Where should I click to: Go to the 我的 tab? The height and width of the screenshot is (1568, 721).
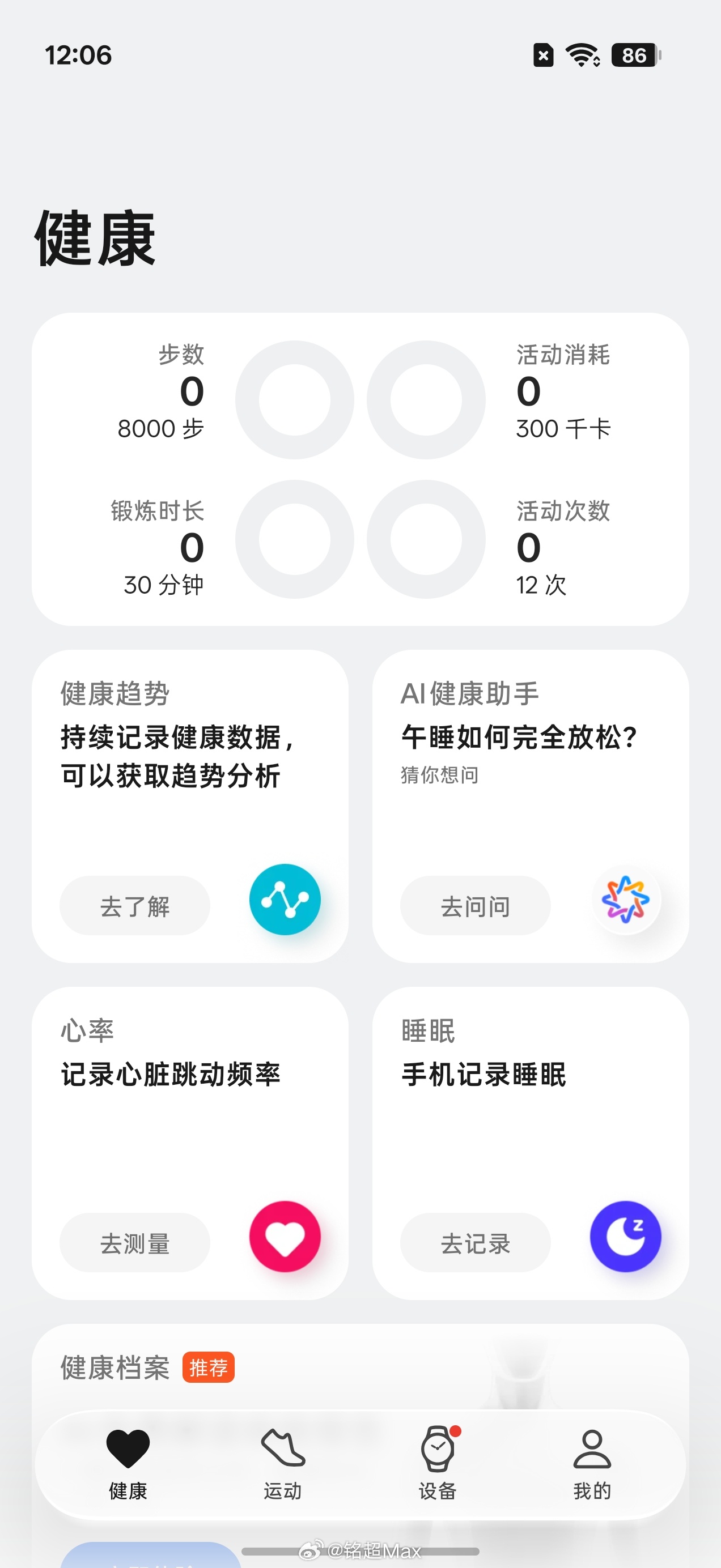(592, 1464)
